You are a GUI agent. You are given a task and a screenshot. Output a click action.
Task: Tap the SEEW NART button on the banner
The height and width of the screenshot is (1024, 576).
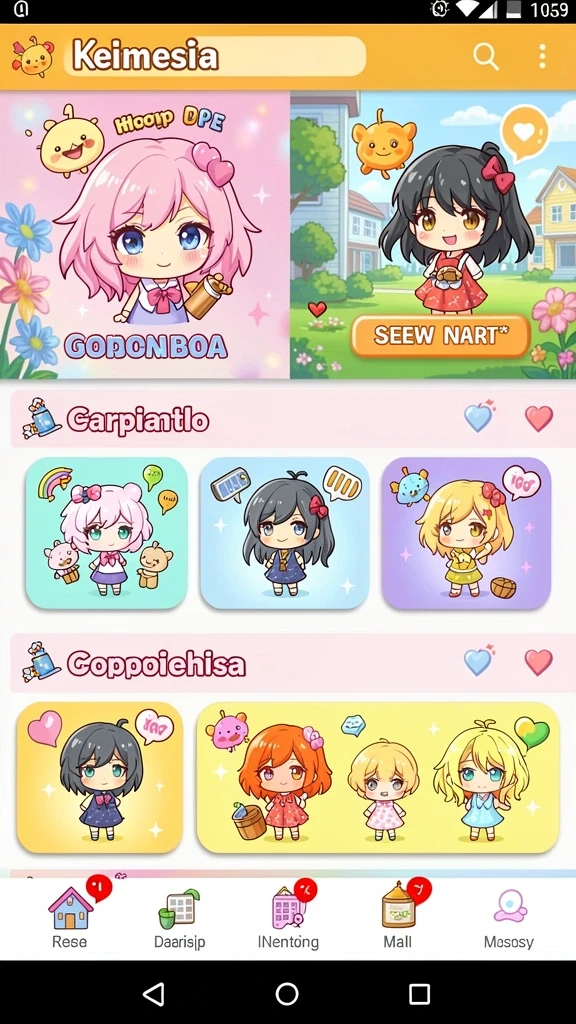(440, 336)
